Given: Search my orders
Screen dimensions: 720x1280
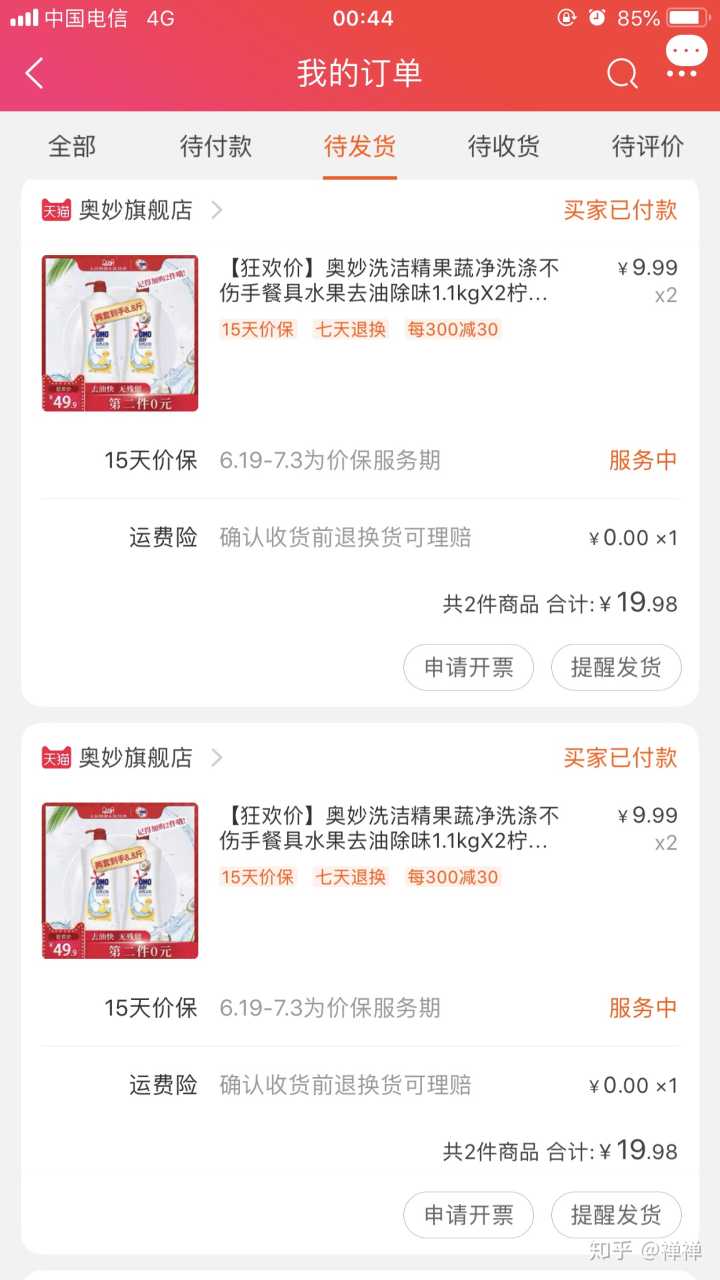Looking at the screenshot, I should 622,73.
